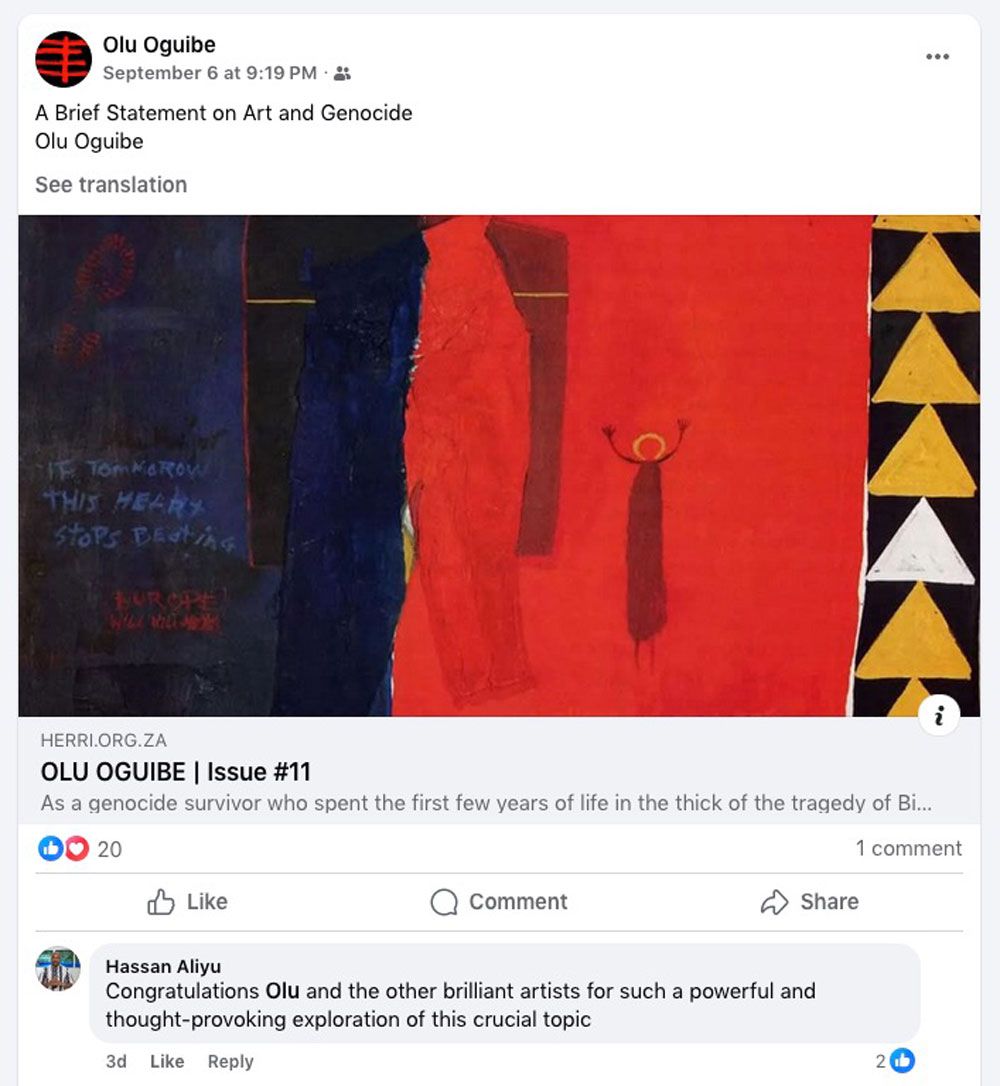This screenshot has height=1086, width=1000.
Task: Open the post timestamp September 6
Action: pyautogui.click(x=209, y=73)
